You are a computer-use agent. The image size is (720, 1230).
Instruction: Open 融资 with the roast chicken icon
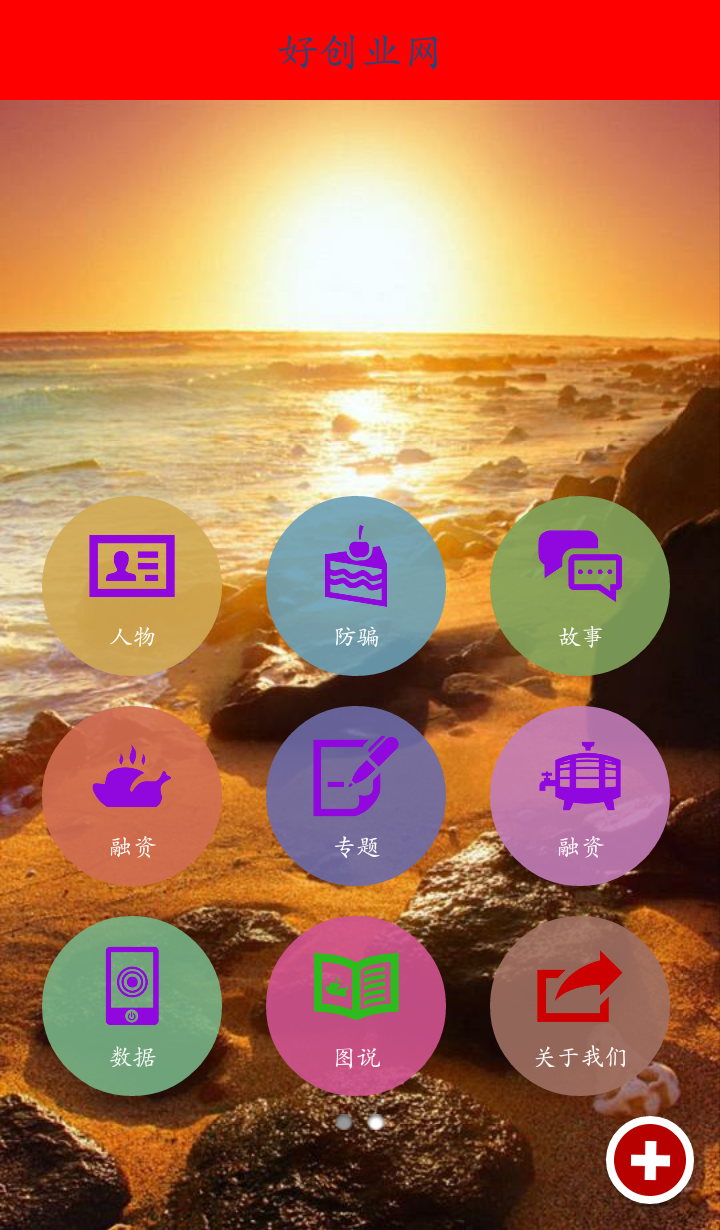tap(132, 796)
